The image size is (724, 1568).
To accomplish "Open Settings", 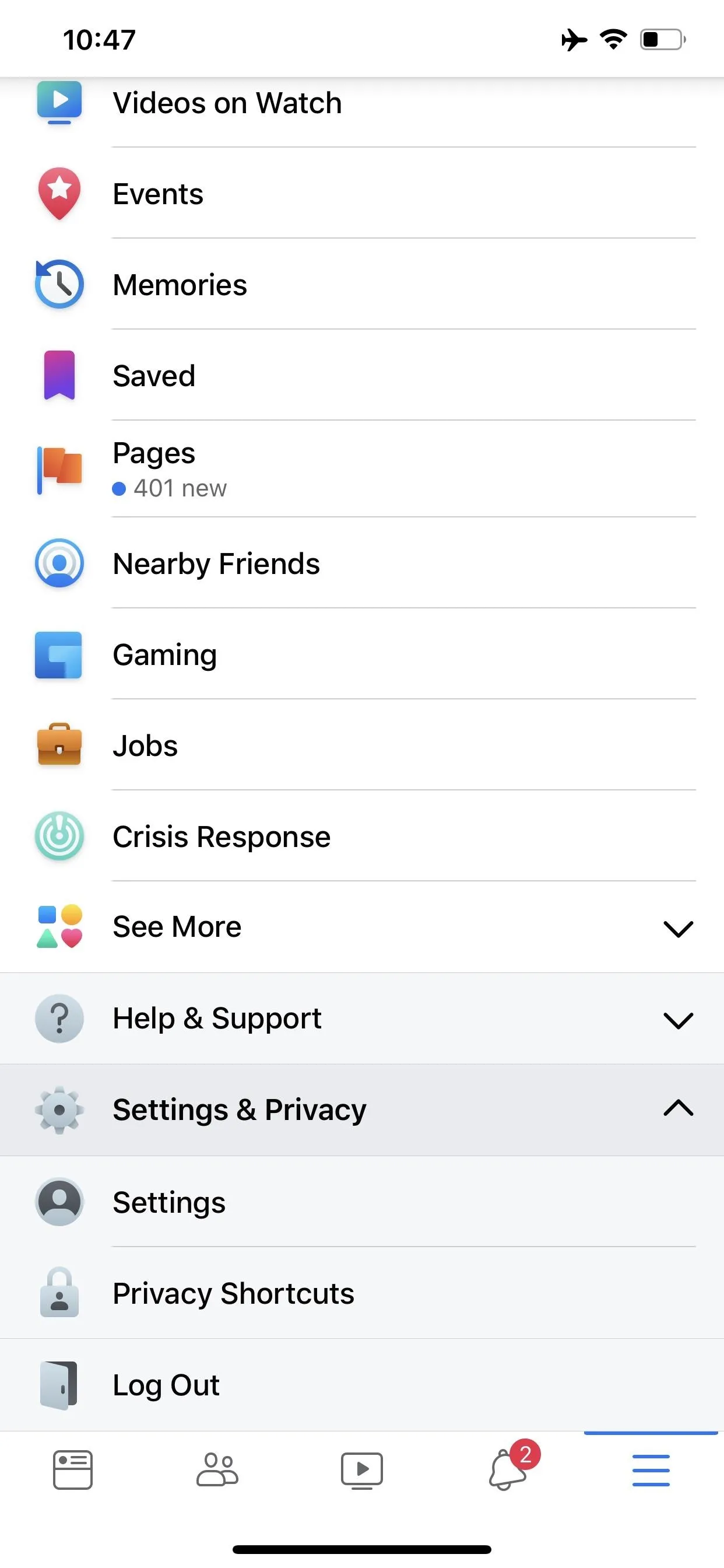I will [362, 1202].
